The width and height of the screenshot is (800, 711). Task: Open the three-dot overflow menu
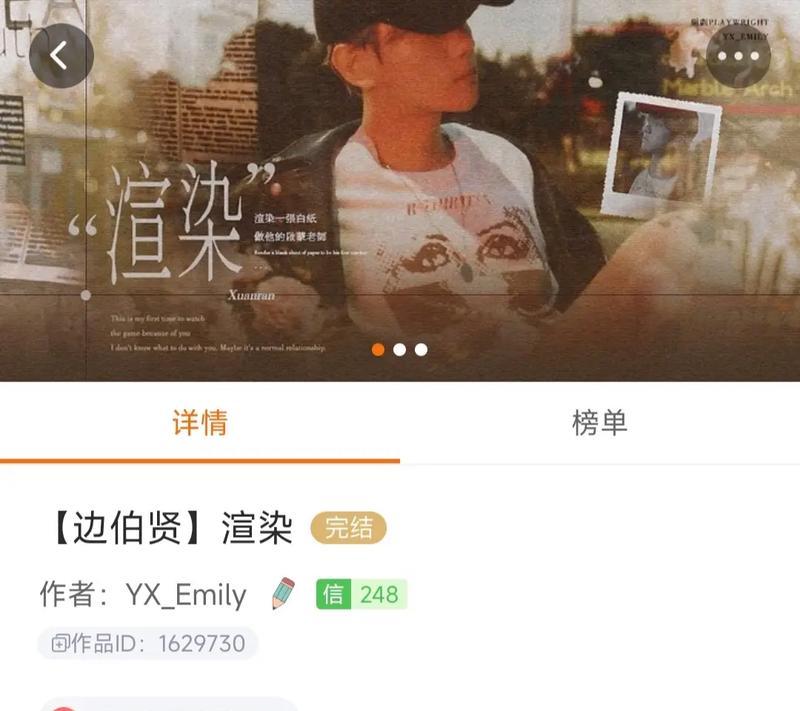point(738,55)
